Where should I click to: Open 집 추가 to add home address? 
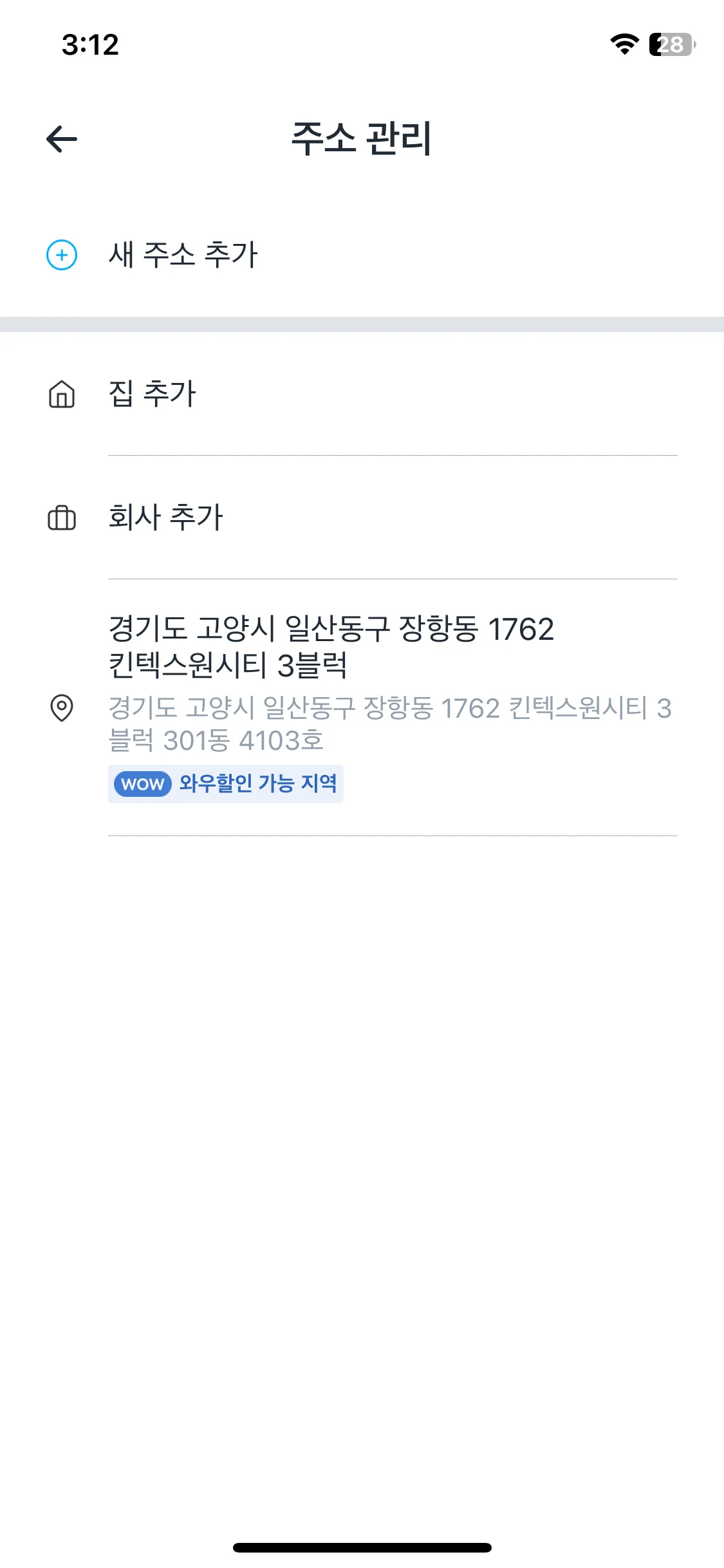(x=152, y=394)
